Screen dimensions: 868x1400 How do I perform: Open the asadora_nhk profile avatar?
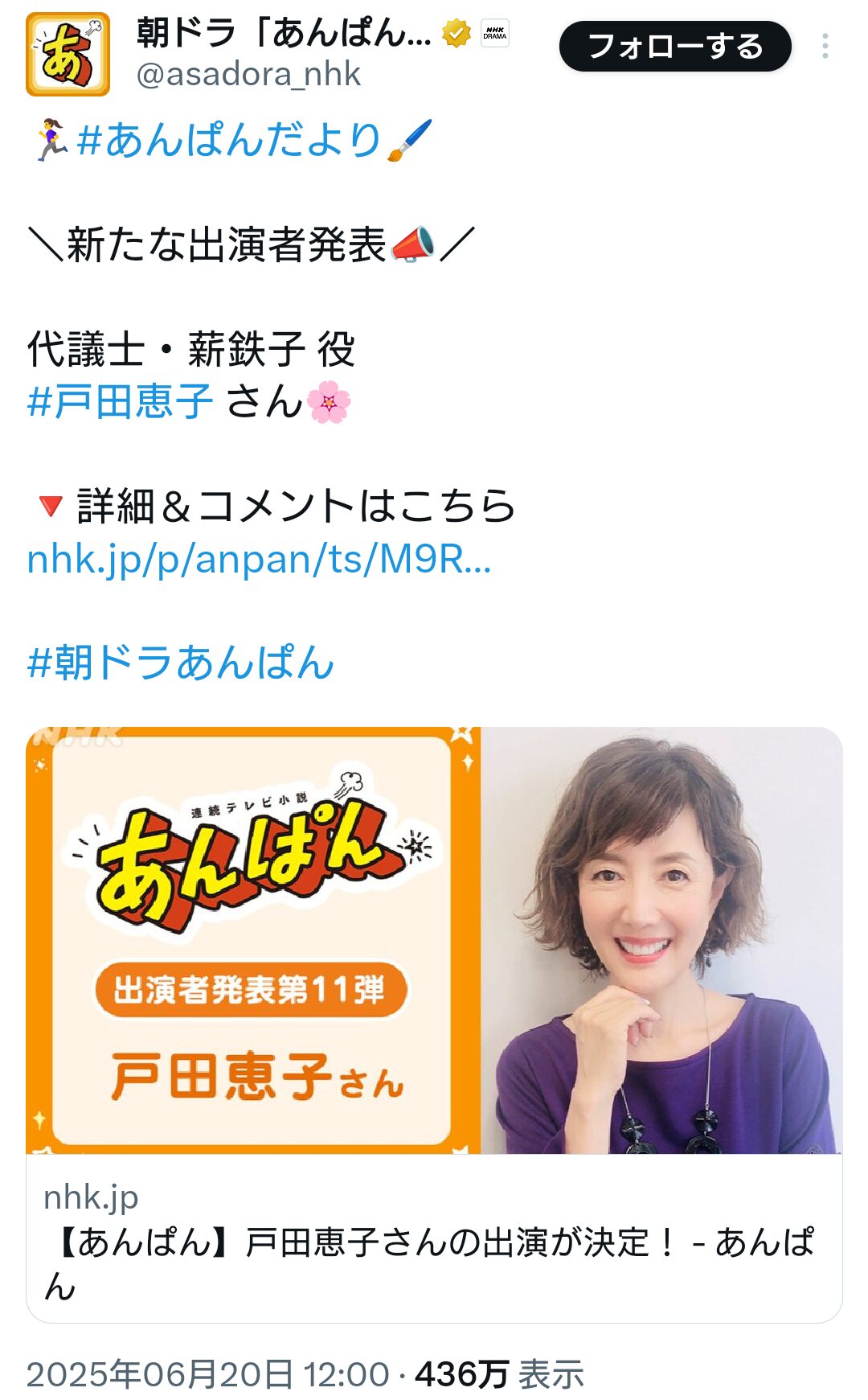pyautogui.click(x=68, y=55)
